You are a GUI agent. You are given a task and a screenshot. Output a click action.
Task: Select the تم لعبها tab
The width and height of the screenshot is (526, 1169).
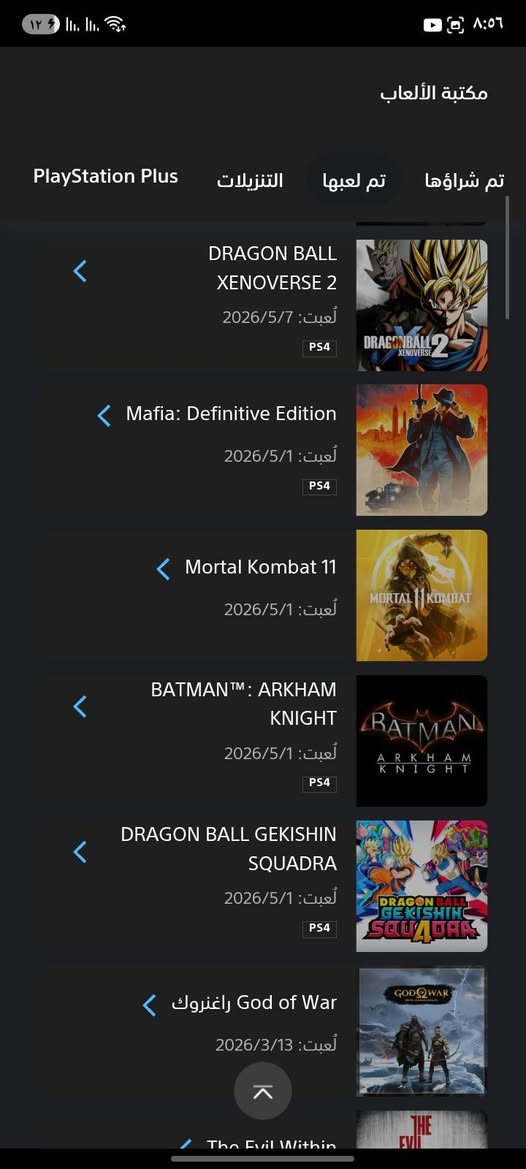(x=354, y=180)
